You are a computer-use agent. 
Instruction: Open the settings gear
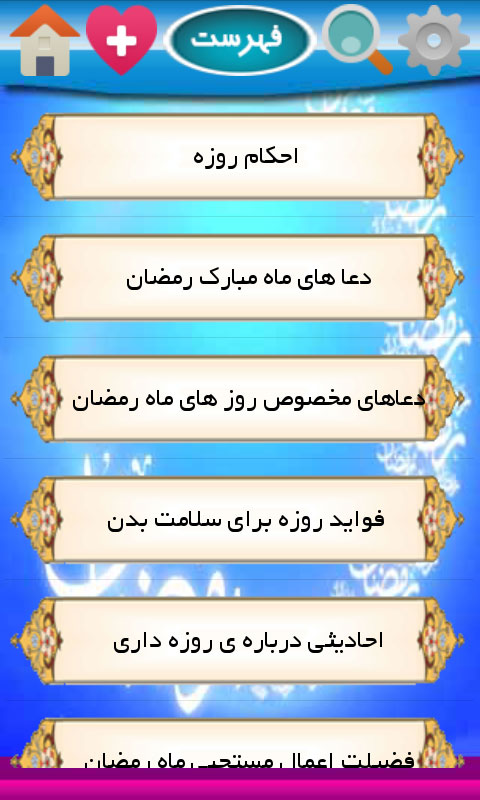pyautogui.click(x=434, y=40)
